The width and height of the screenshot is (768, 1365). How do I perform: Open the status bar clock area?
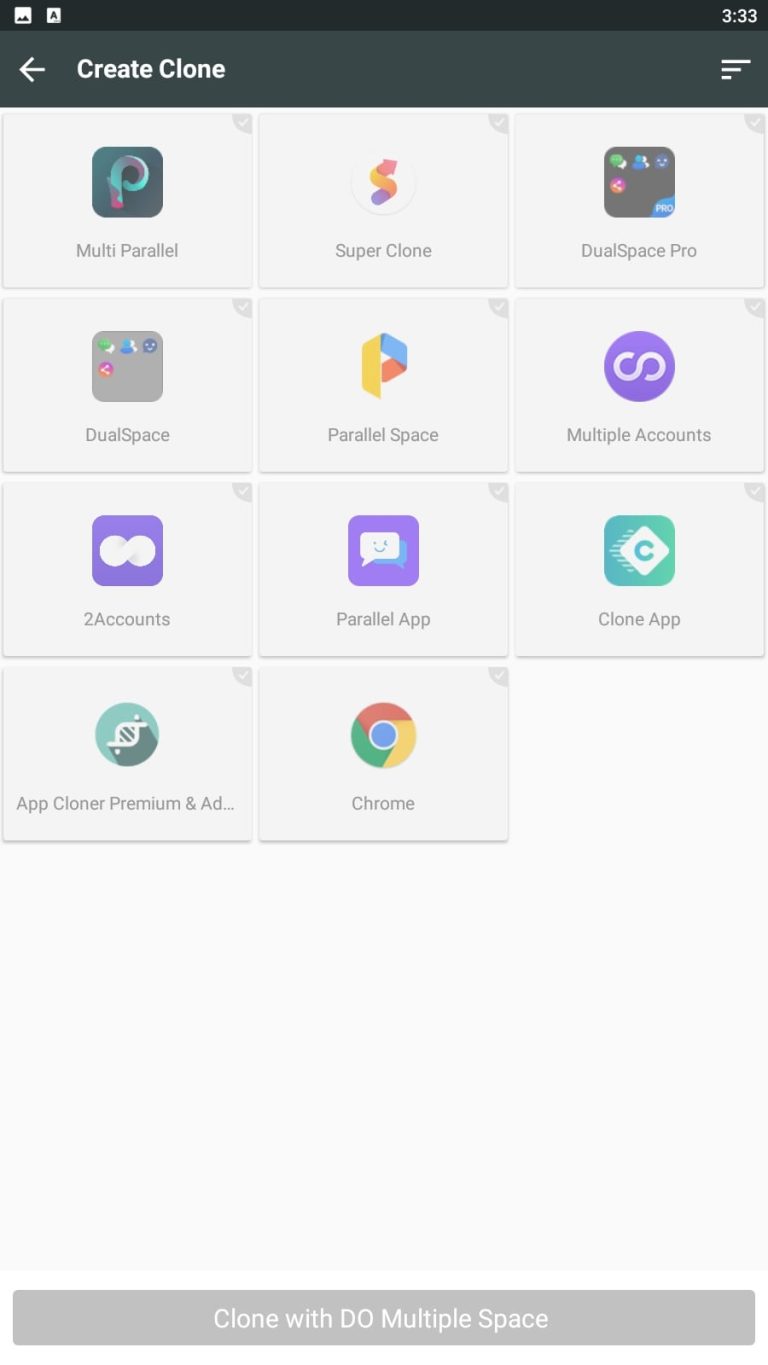739,16
